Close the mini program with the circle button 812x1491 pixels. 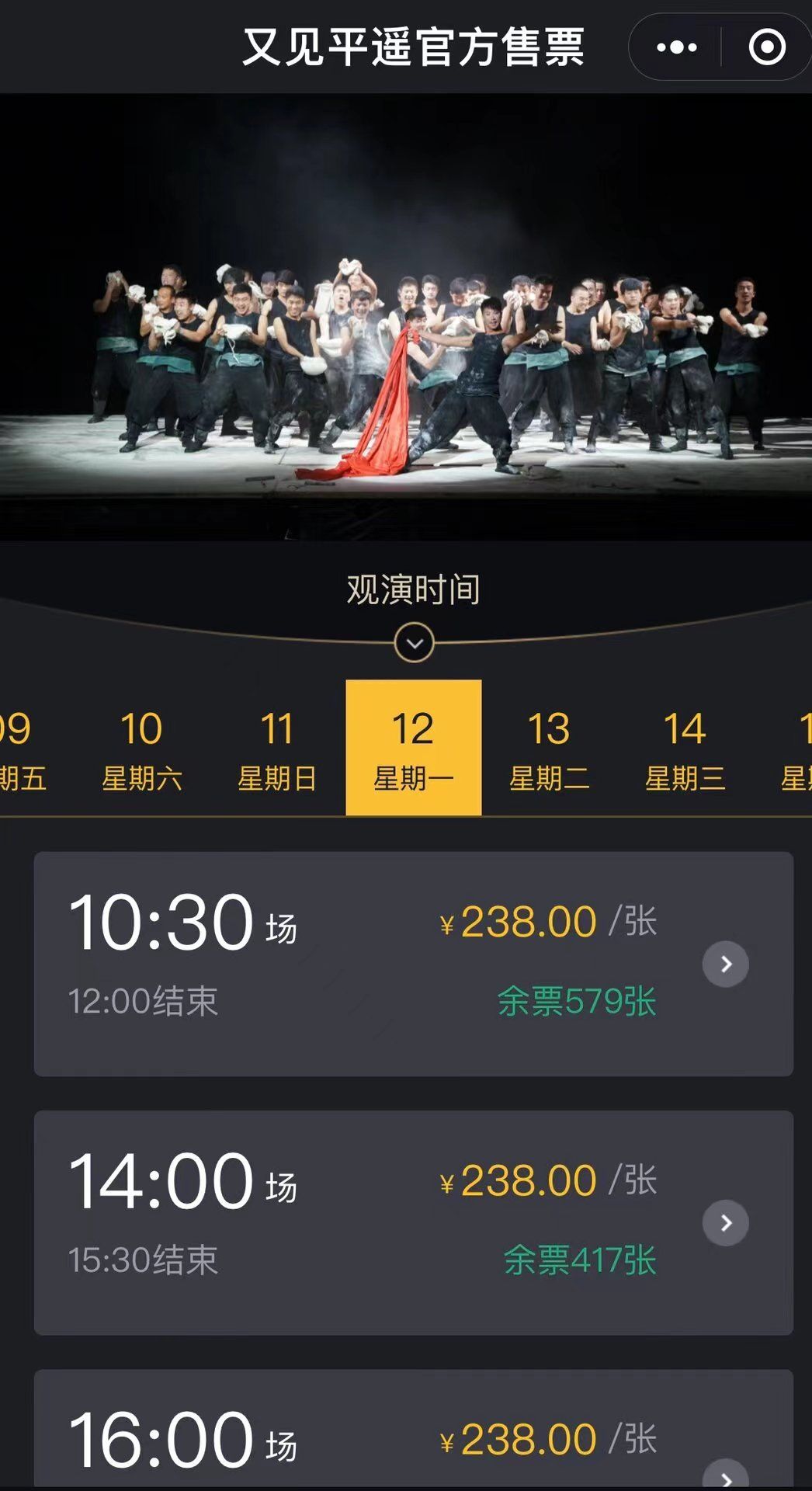click(767, 47)
